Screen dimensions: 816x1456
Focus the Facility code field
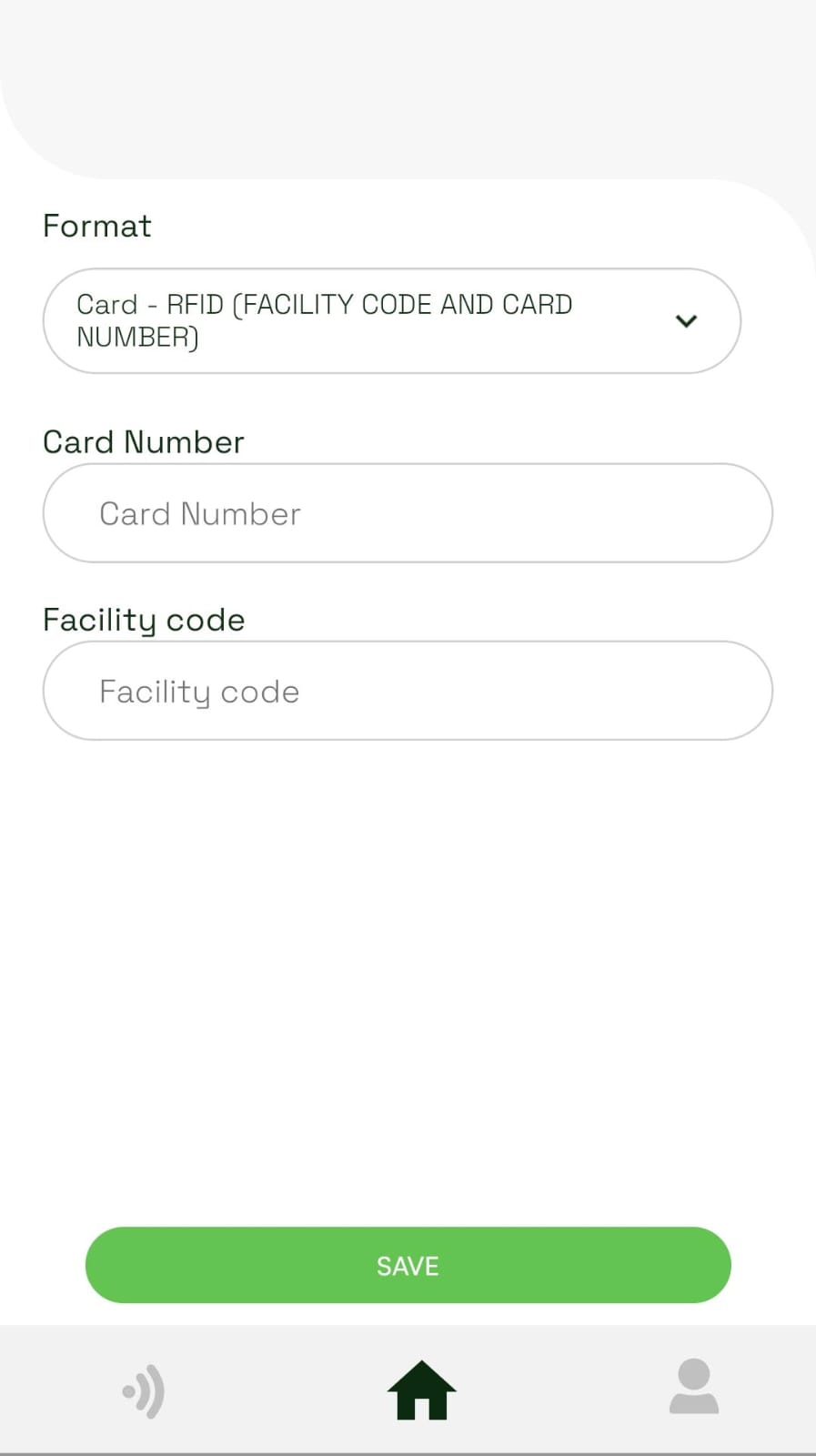coord(408,691)
